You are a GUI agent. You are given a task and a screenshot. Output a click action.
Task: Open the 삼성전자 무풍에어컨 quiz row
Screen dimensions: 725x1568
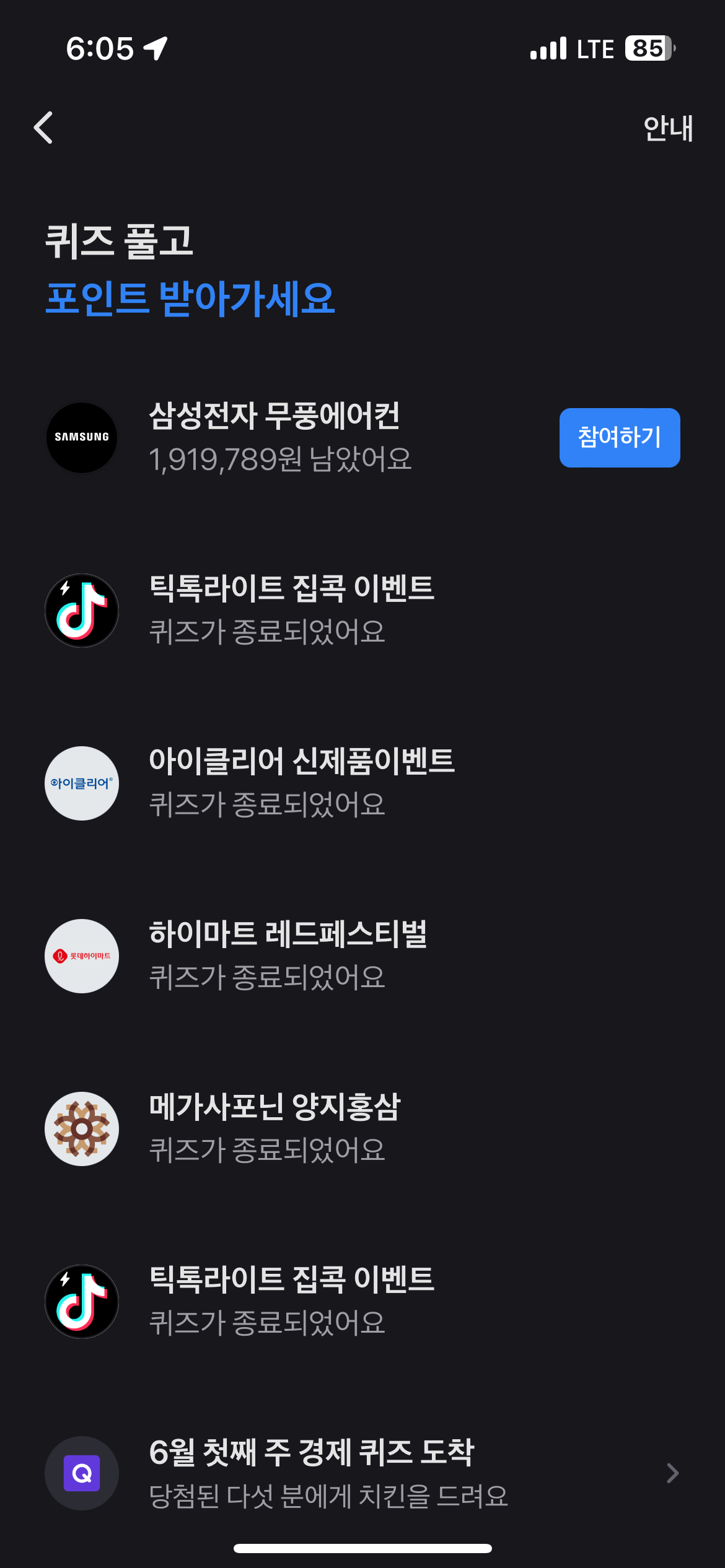point(279,437)
